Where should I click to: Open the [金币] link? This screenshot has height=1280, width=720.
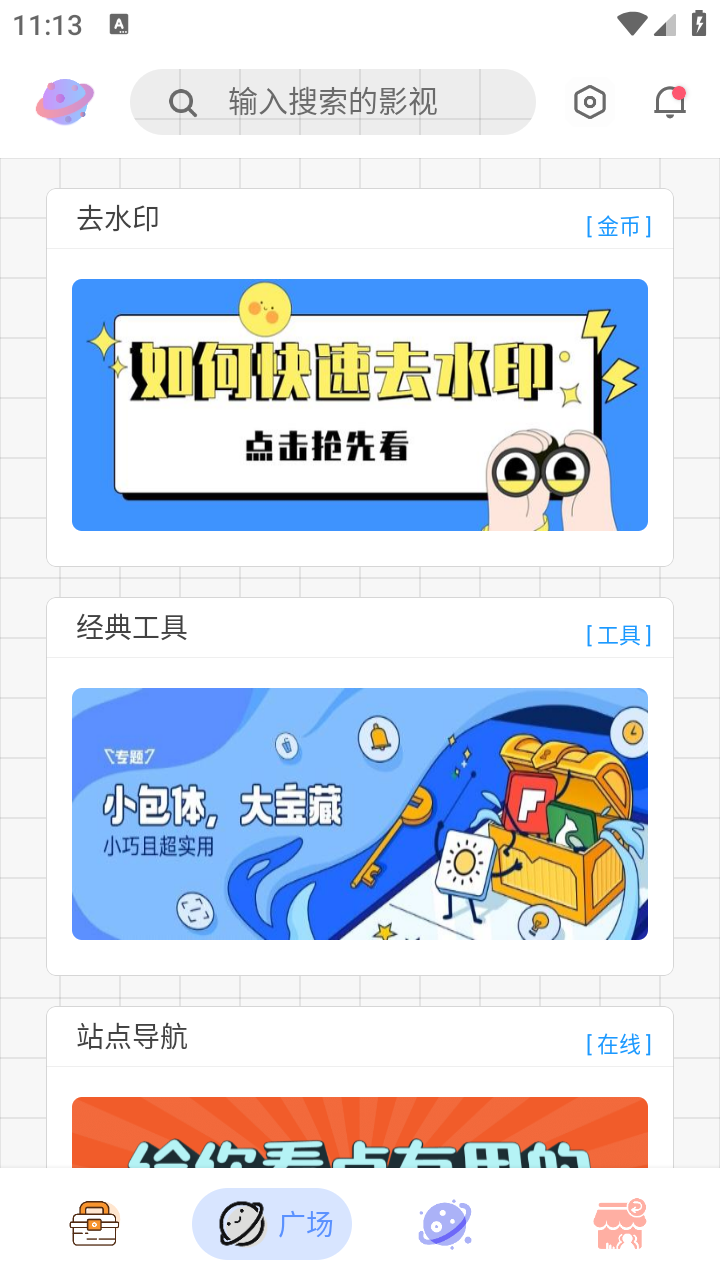[618, 226]
